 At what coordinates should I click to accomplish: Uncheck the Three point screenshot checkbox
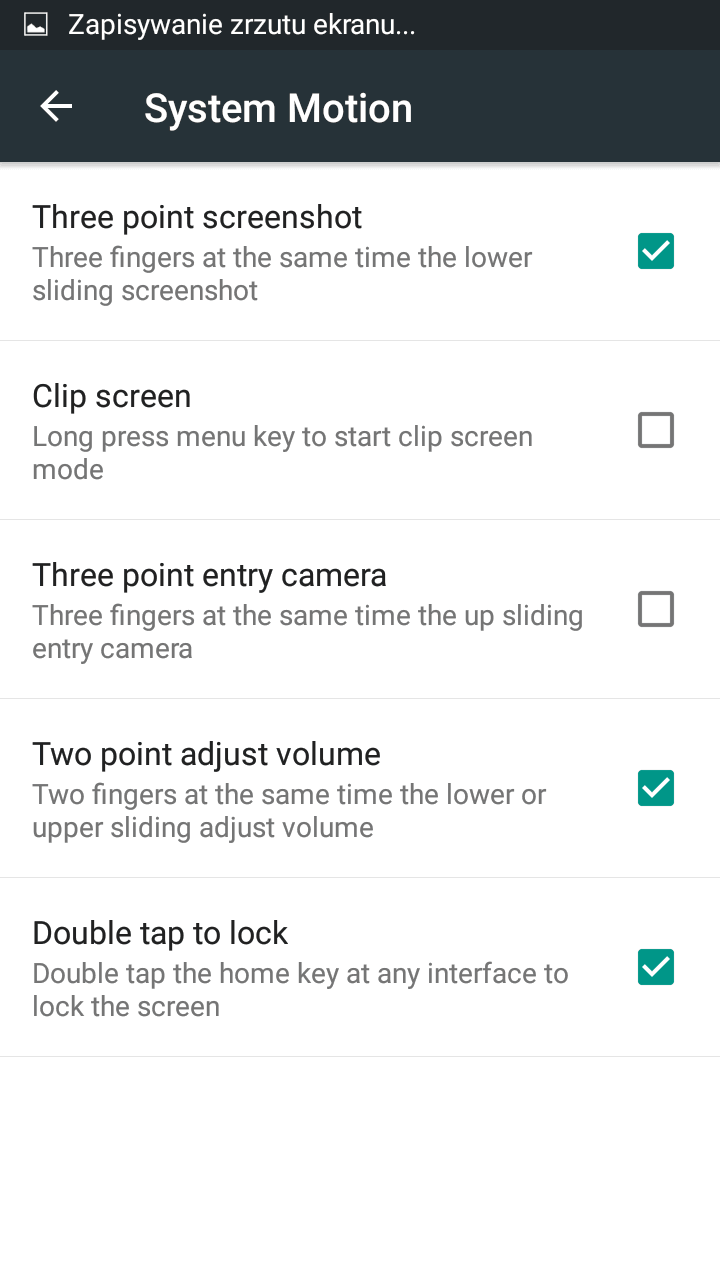pos(656,251)
